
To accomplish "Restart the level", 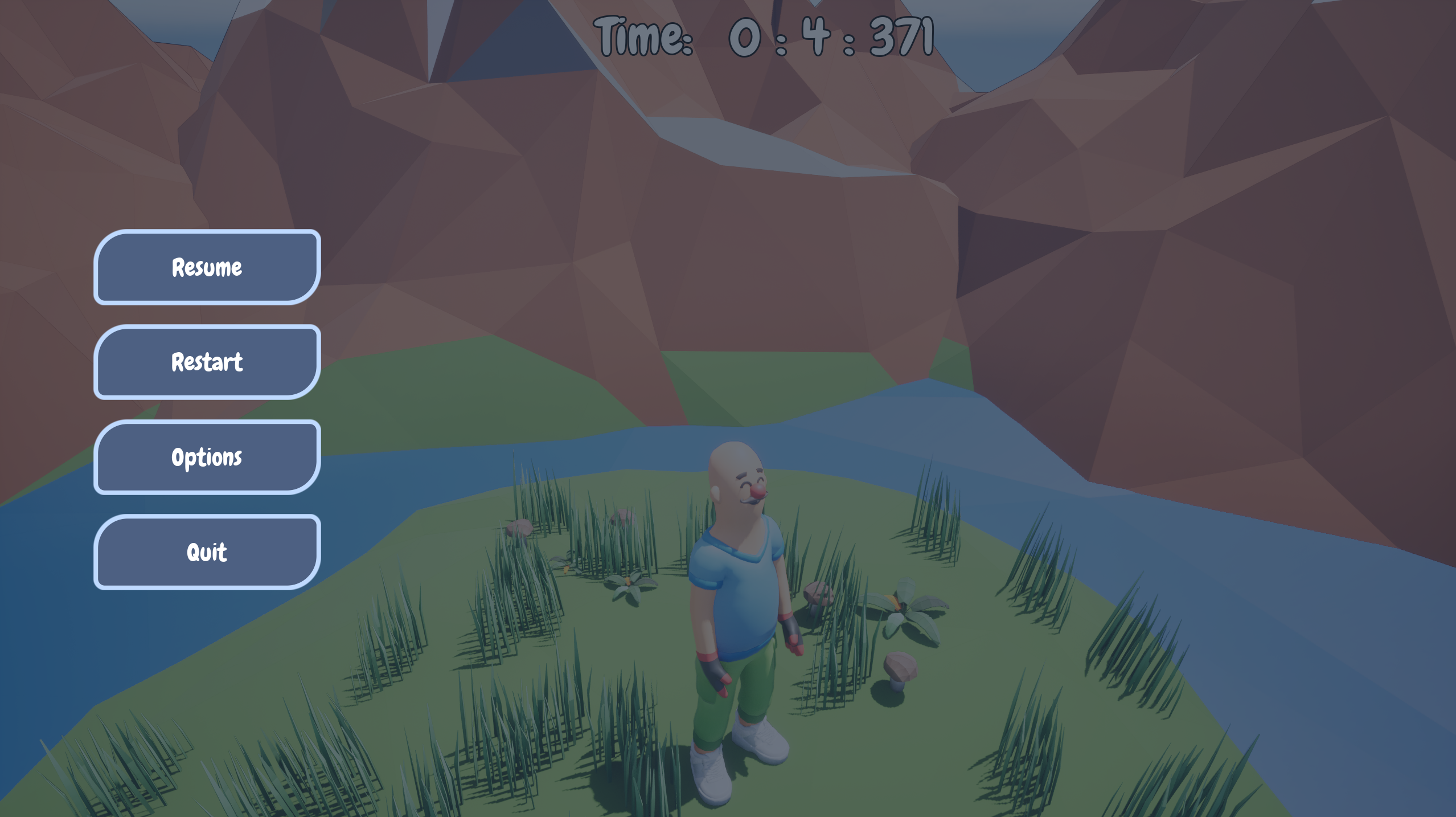I will (207, 362).
